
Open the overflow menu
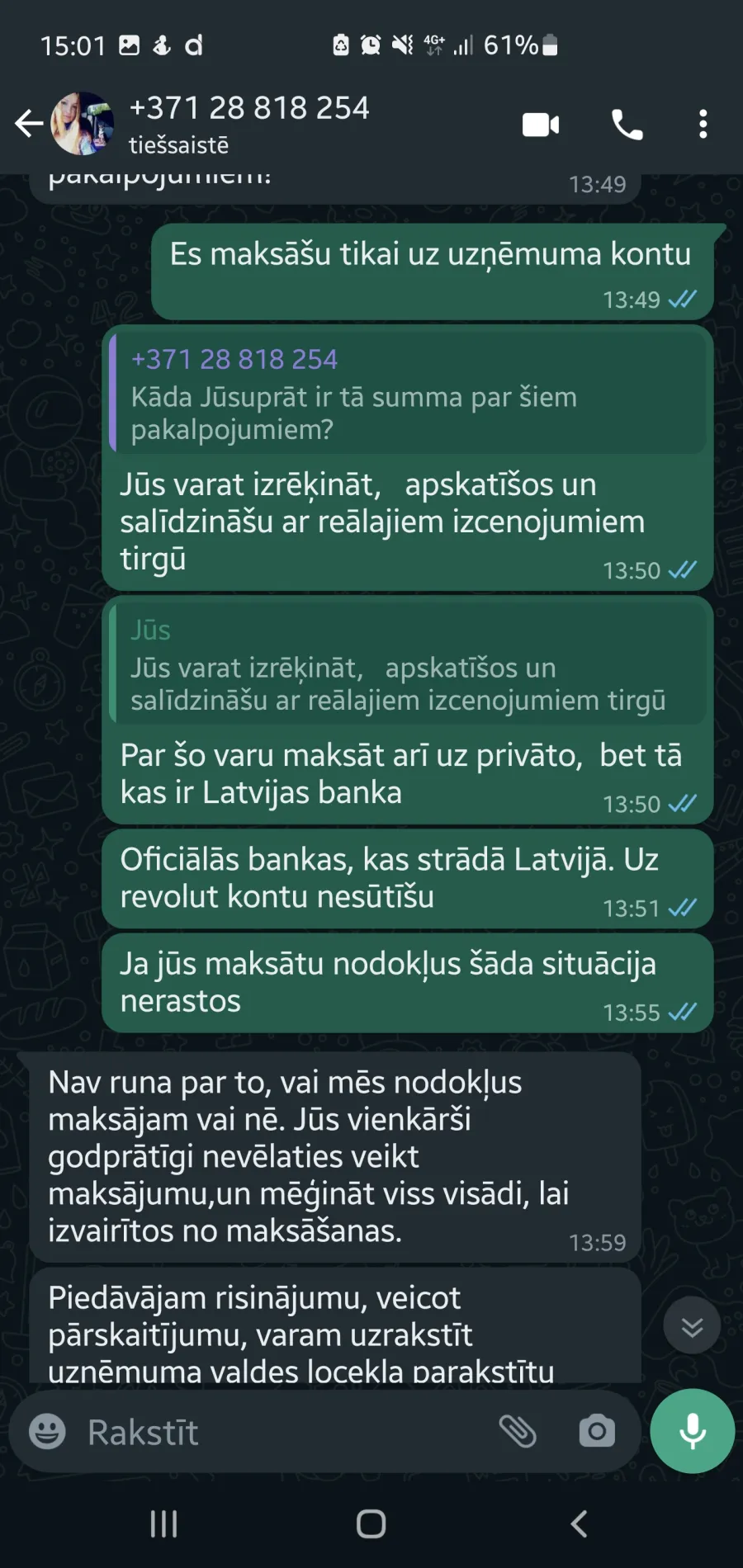tap(703, 125)
